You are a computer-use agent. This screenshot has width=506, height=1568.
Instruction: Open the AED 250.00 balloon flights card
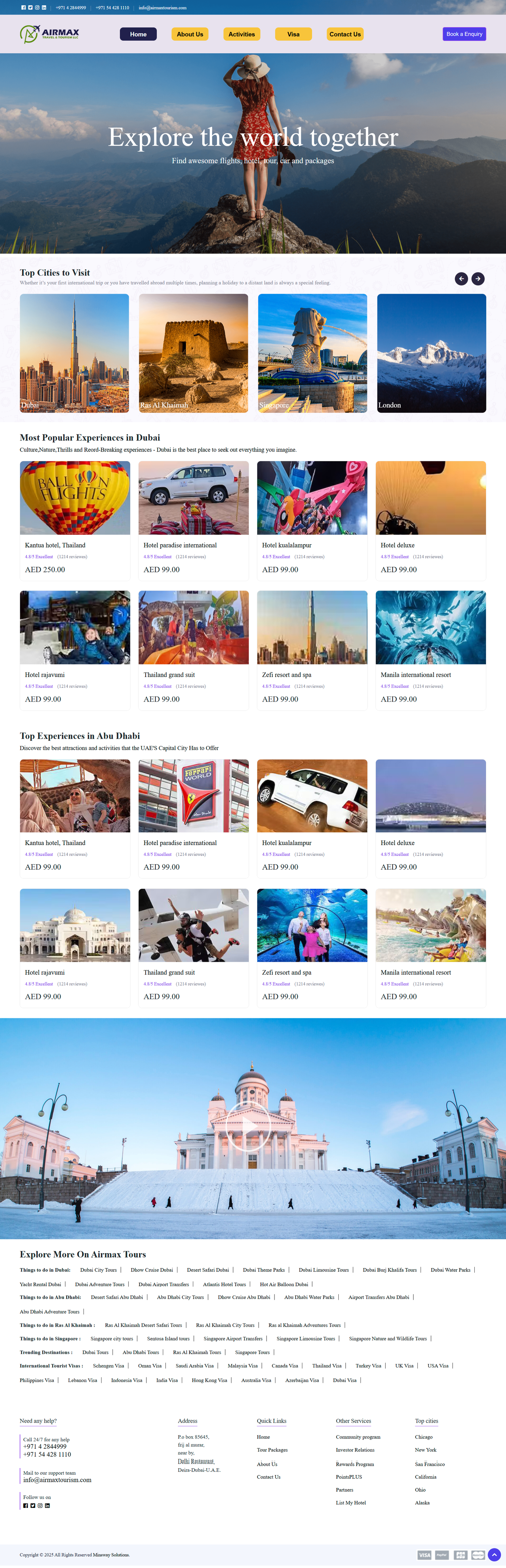(75, 520)
